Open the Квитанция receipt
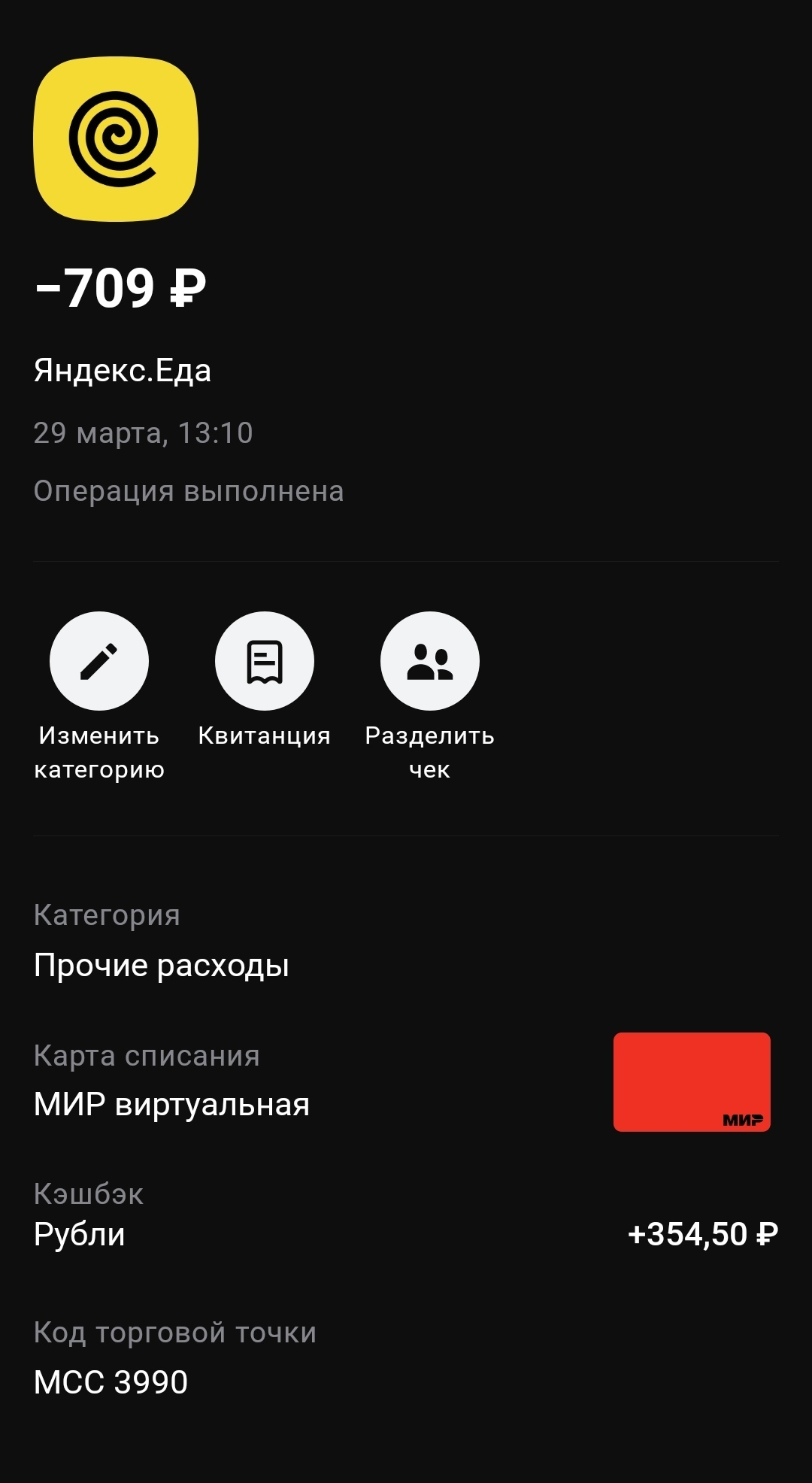The height and width of the screenshot is (1483, 812). click(265, 661)
